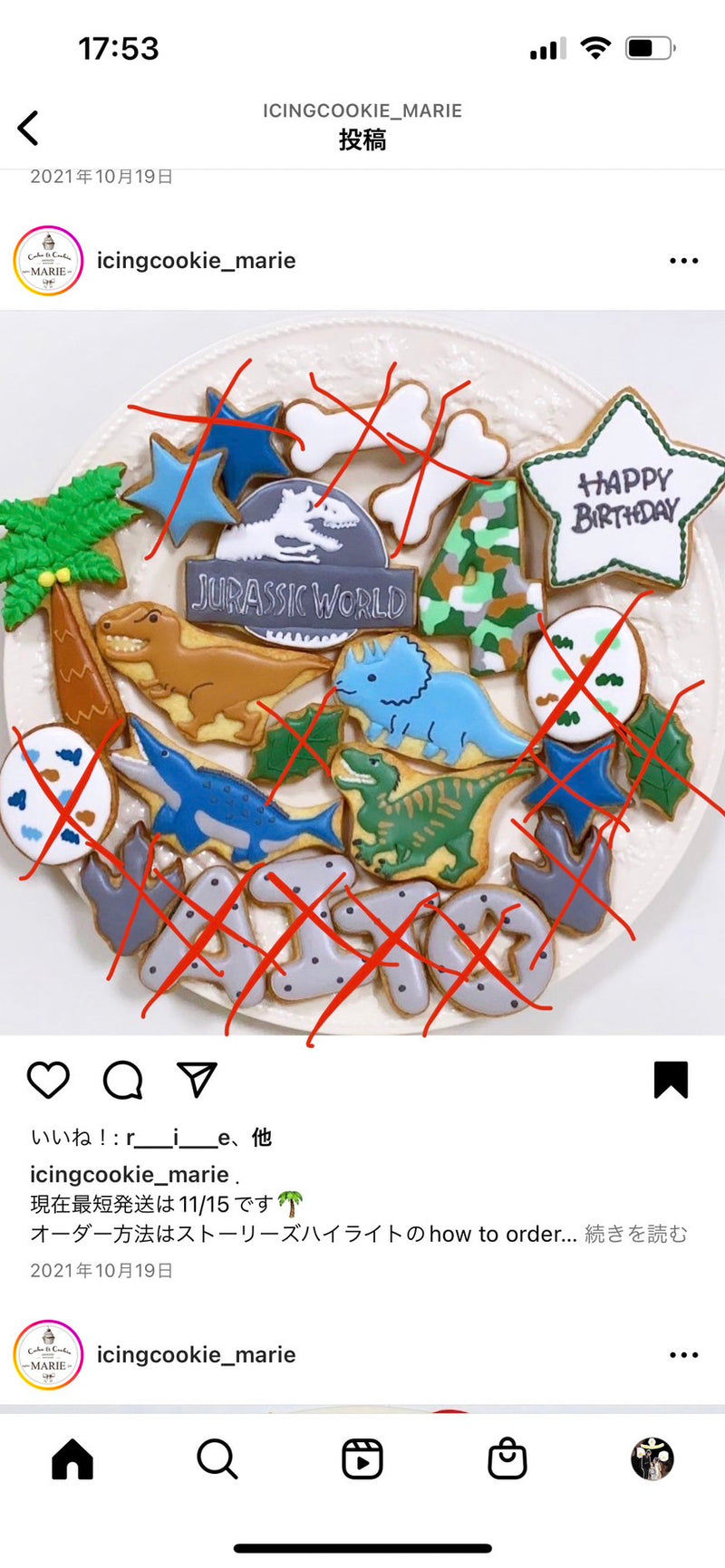The image size is (725, 1568).
Task: Expand caption with 続きを読む
Action: click(x=636, y=1234)
